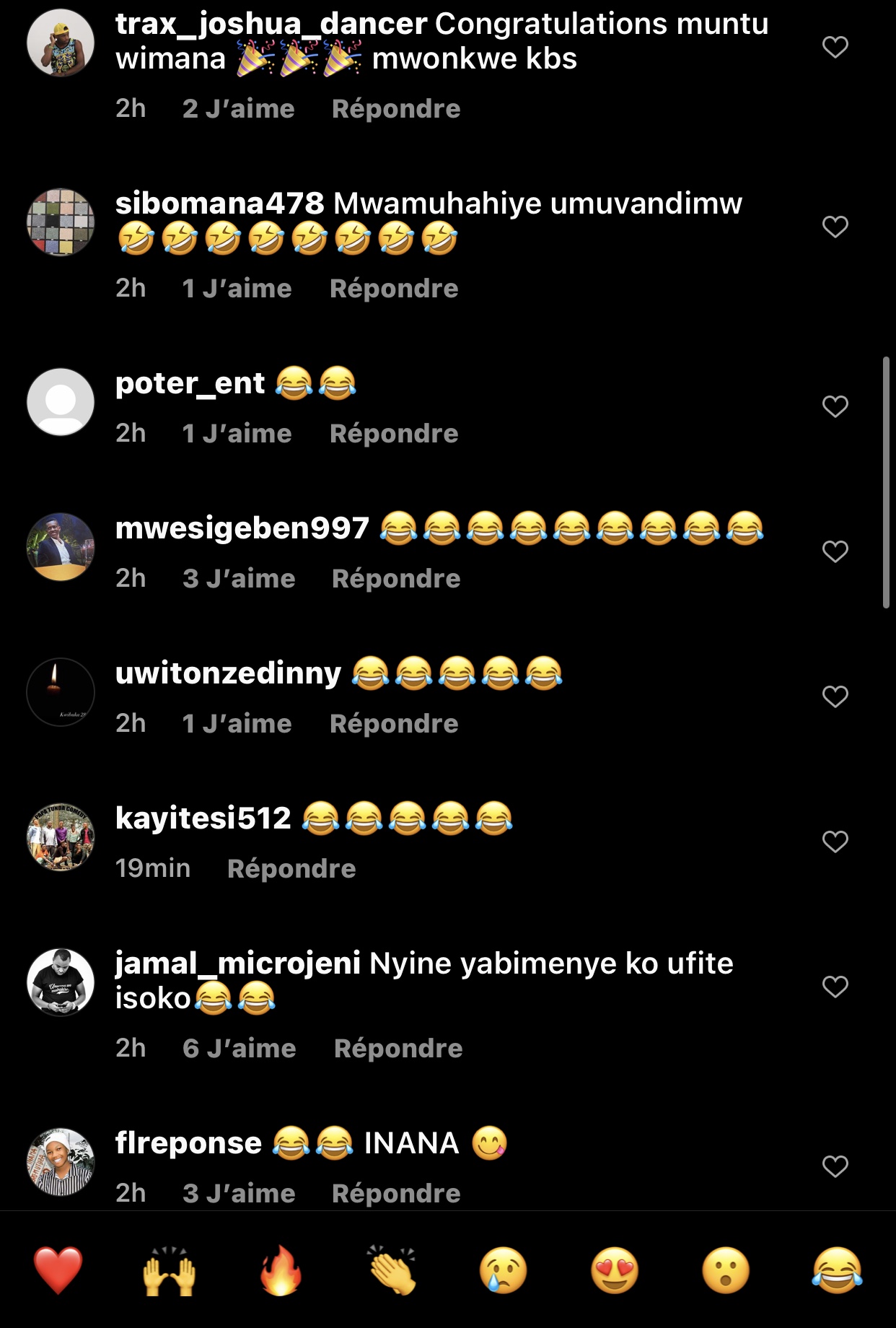This screenshot has height=1328, width=896.
Task: Insert the red heart emoji
Action: tap(58, 1270)
